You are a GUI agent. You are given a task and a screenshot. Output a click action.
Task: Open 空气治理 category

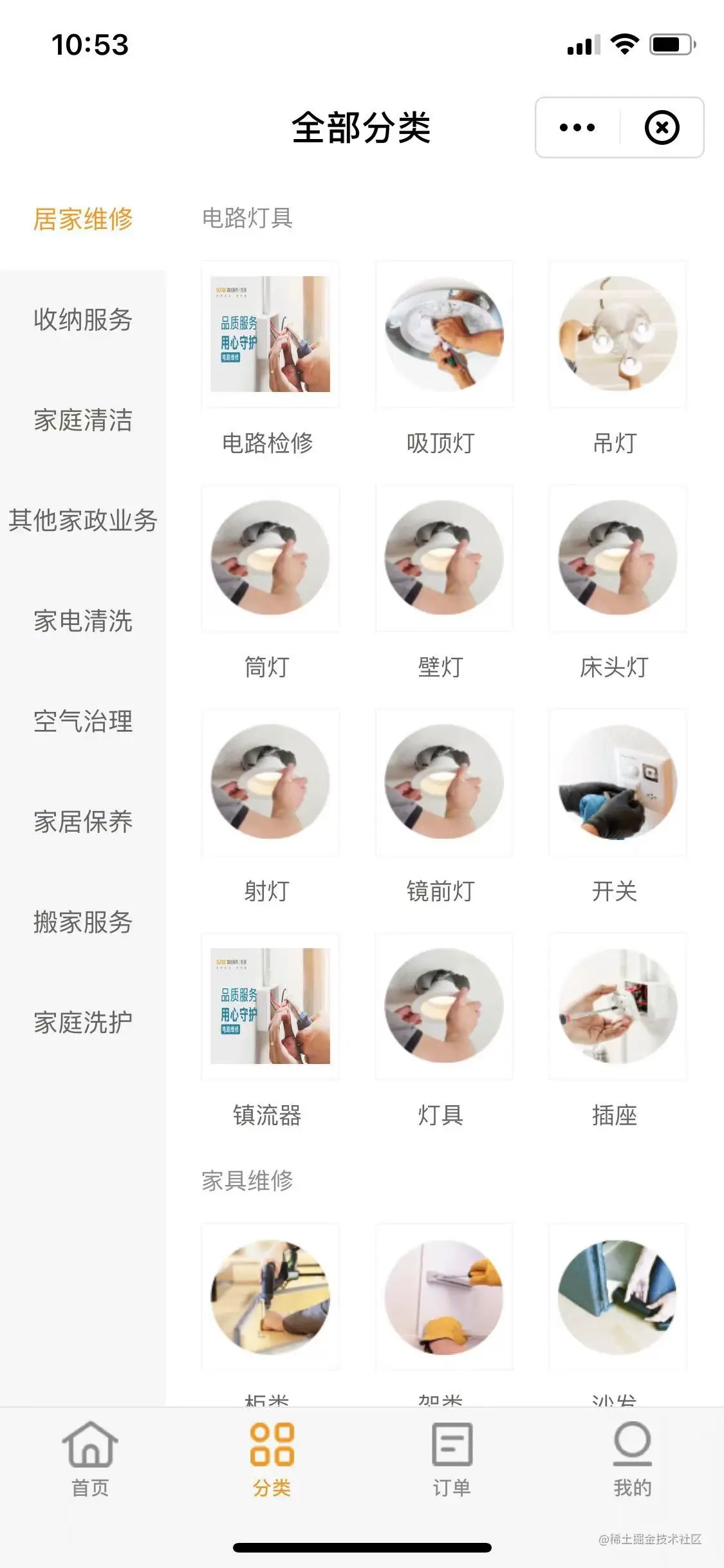(x=83, y=722)
